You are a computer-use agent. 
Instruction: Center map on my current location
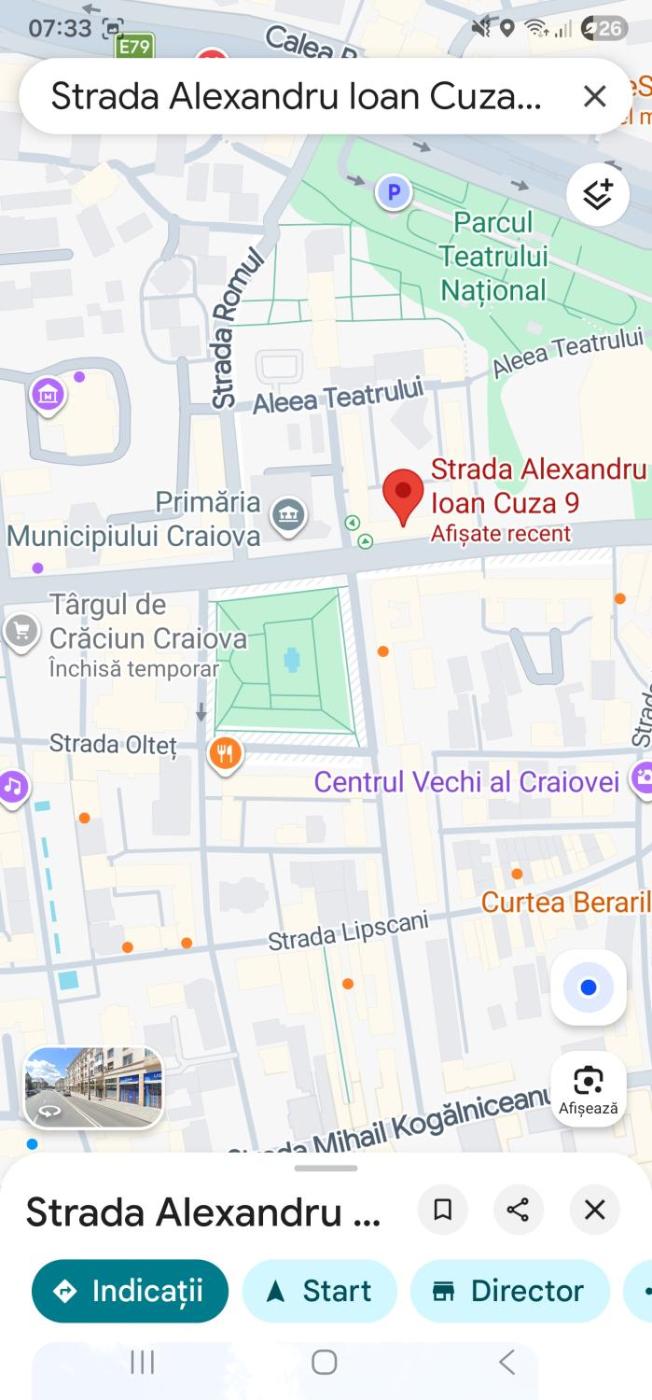click(588, 988)
